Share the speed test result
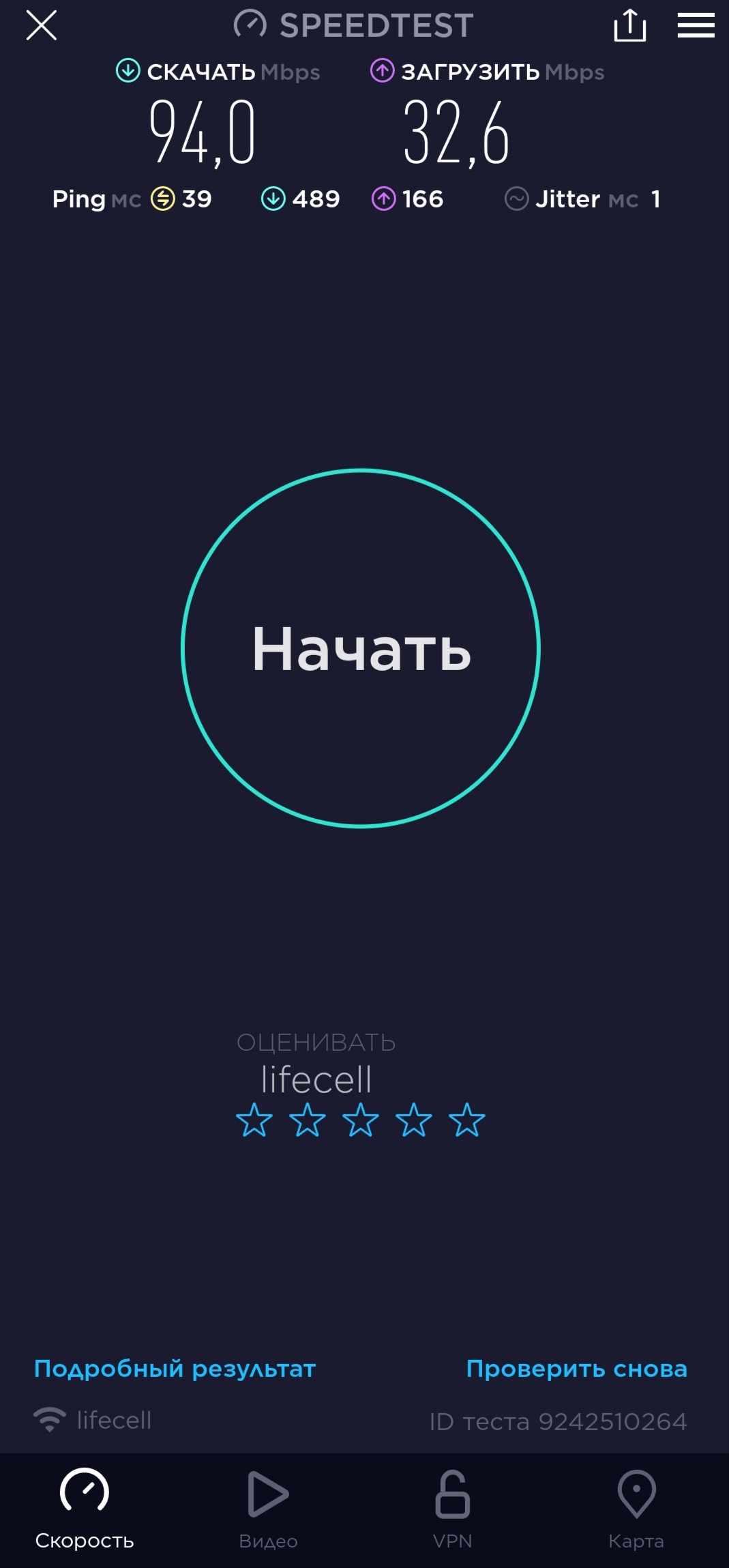 pos(629,26)
